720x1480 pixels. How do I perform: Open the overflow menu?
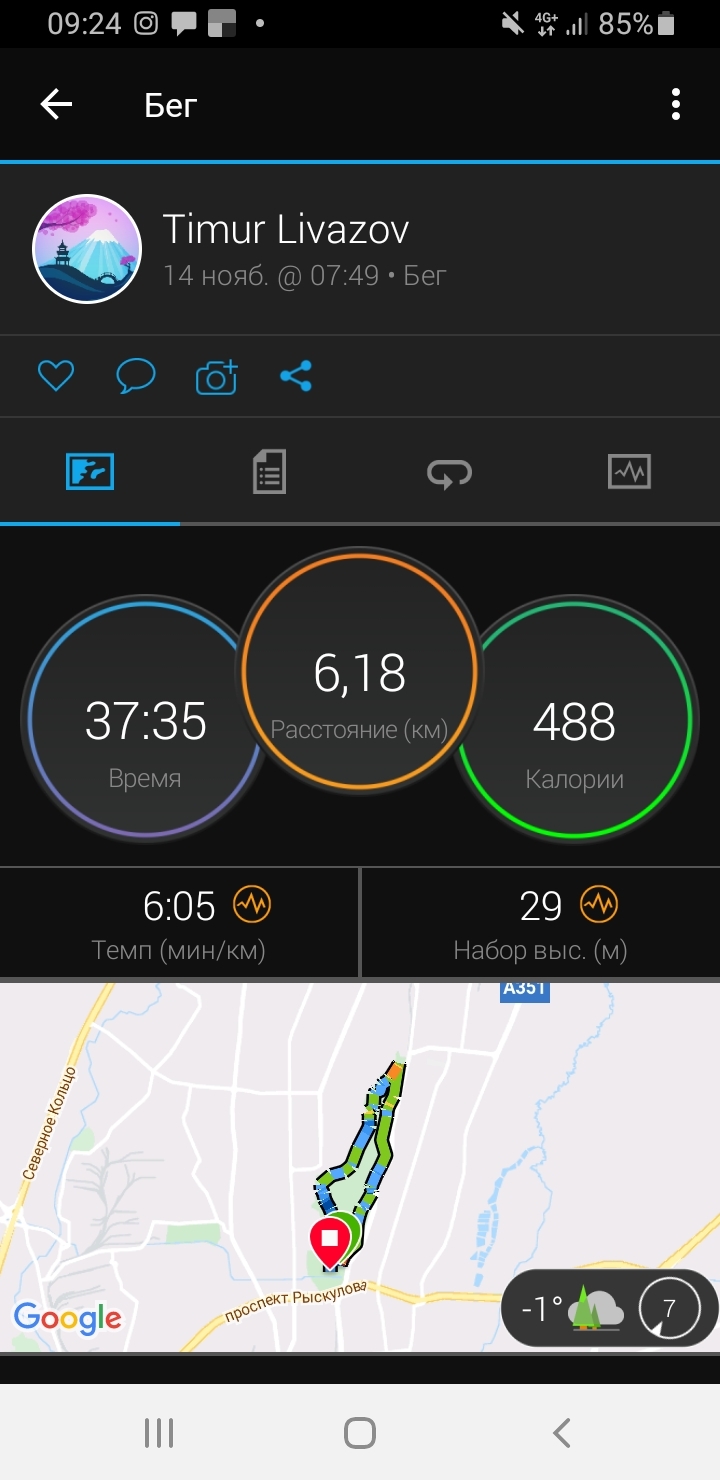[x=676, y=104]
